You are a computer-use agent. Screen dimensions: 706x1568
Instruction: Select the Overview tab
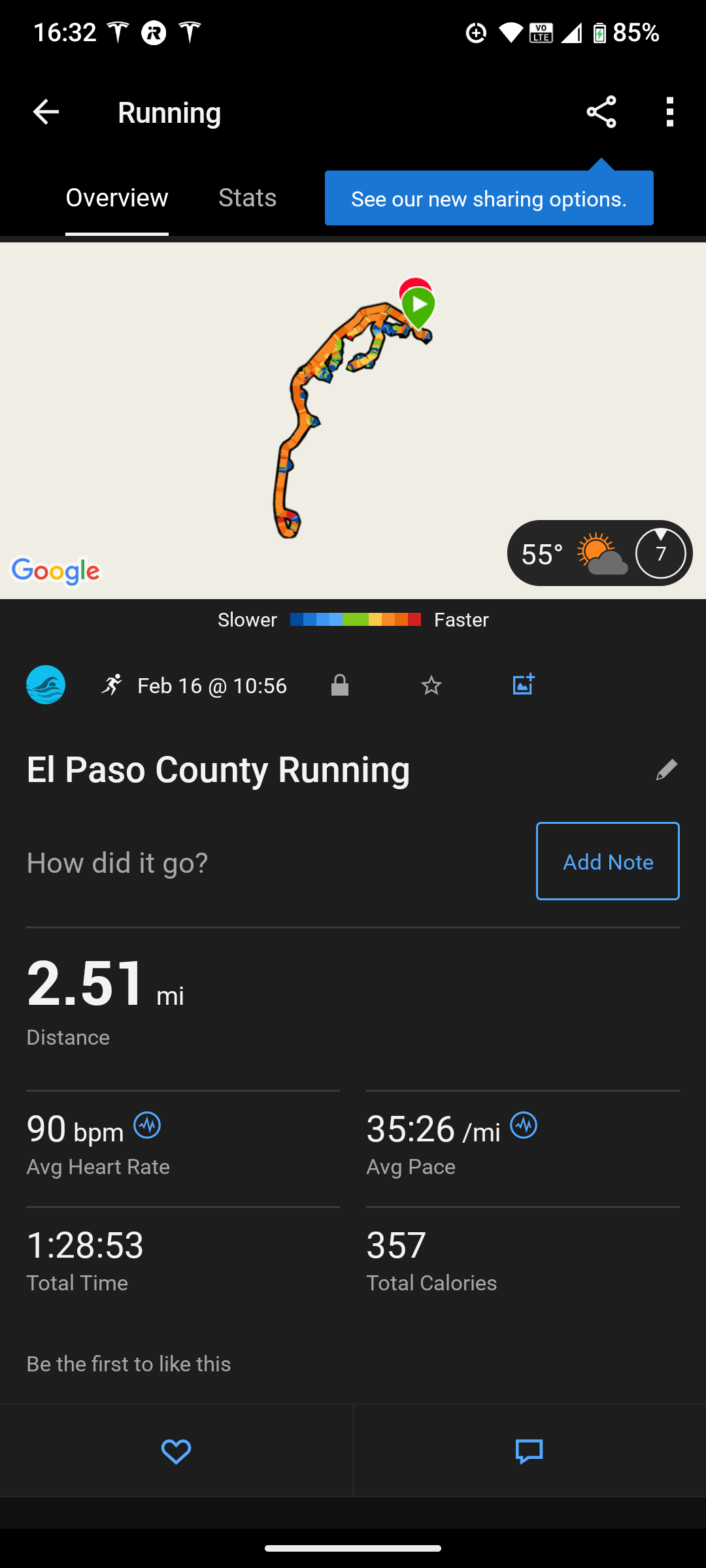coord(117,198)
